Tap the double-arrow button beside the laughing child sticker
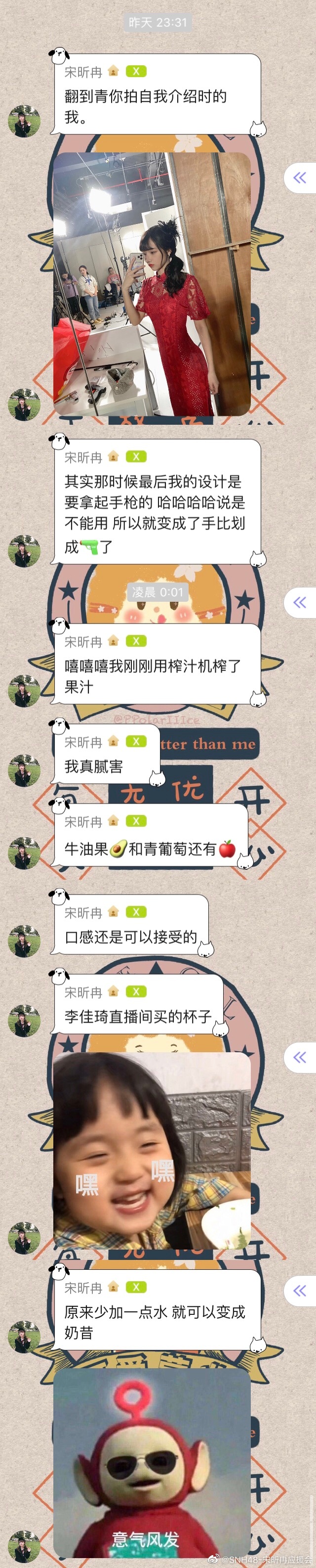 point(300,1057)
